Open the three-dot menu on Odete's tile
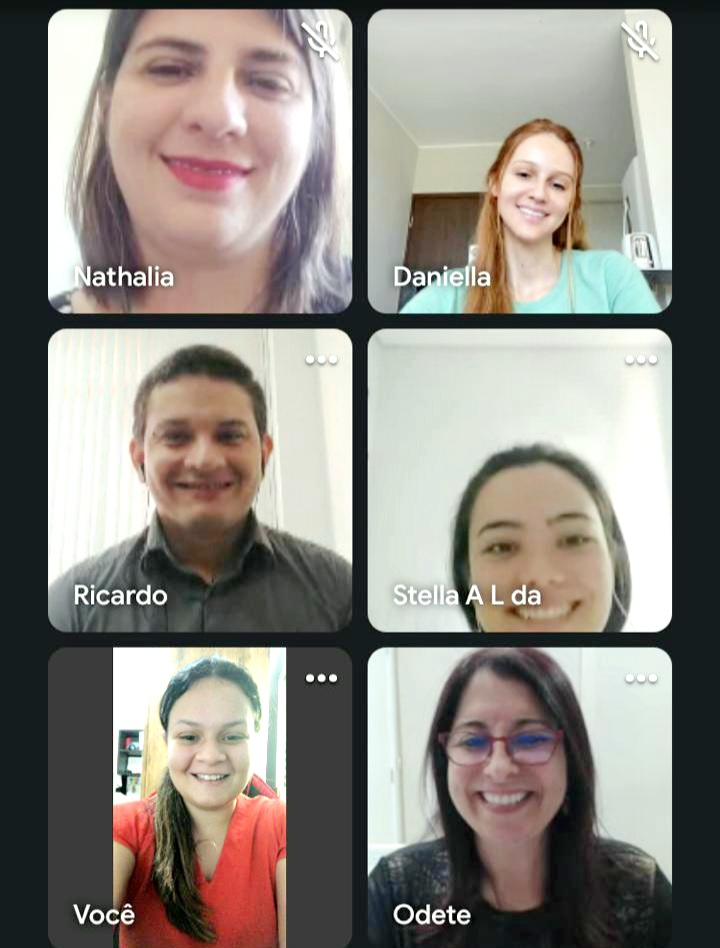The width and height of the screenshot is (720, 948). (641, 678)
